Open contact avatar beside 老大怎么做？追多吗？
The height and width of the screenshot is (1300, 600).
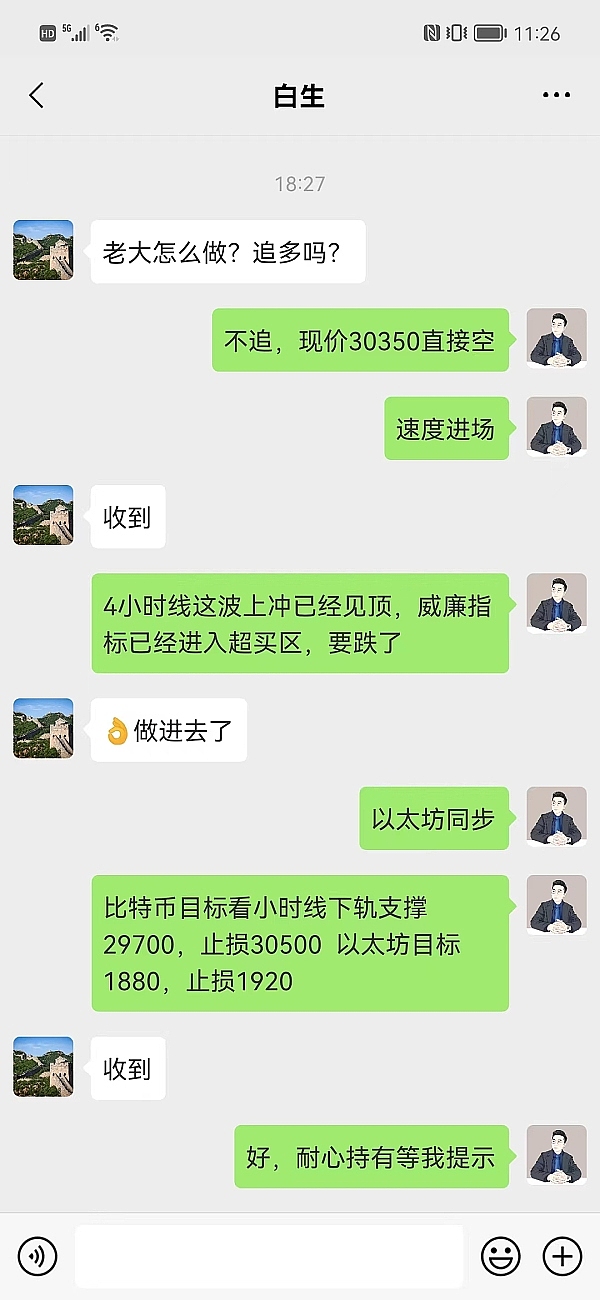tap(43, 250)
